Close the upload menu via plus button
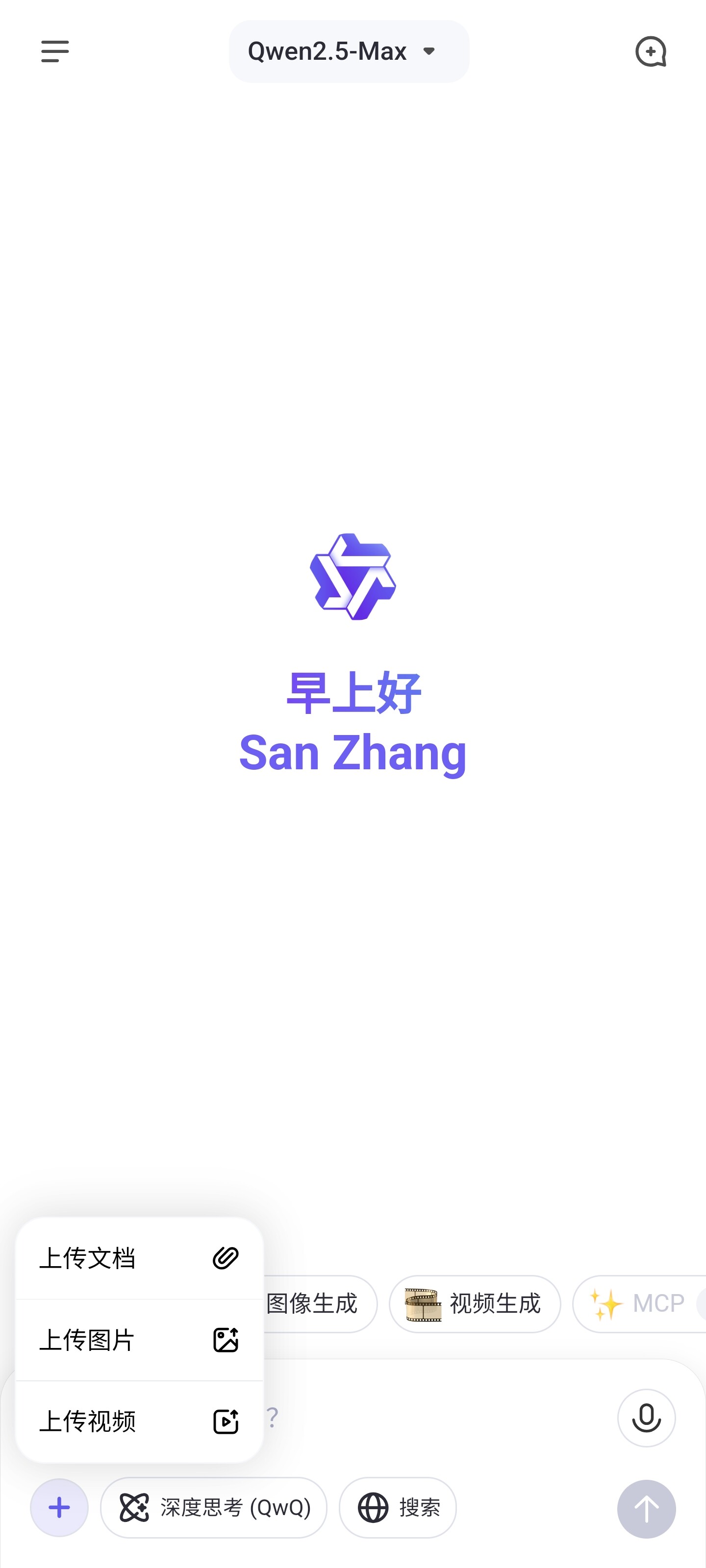The width and height of the screenshot is (706, 1568). (59, 1508)
